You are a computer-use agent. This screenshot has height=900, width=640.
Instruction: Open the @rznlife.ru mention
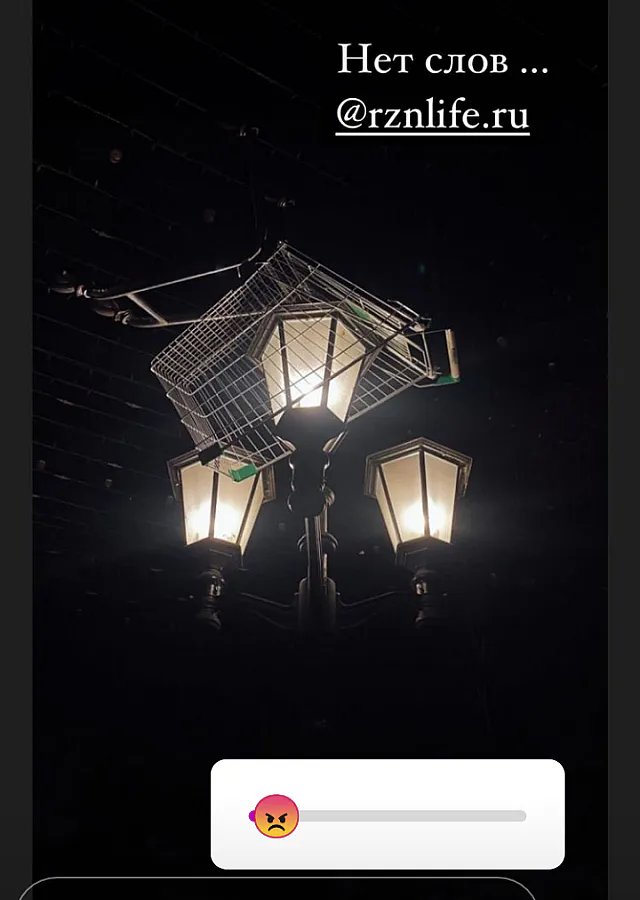click(x=432, y=115)
